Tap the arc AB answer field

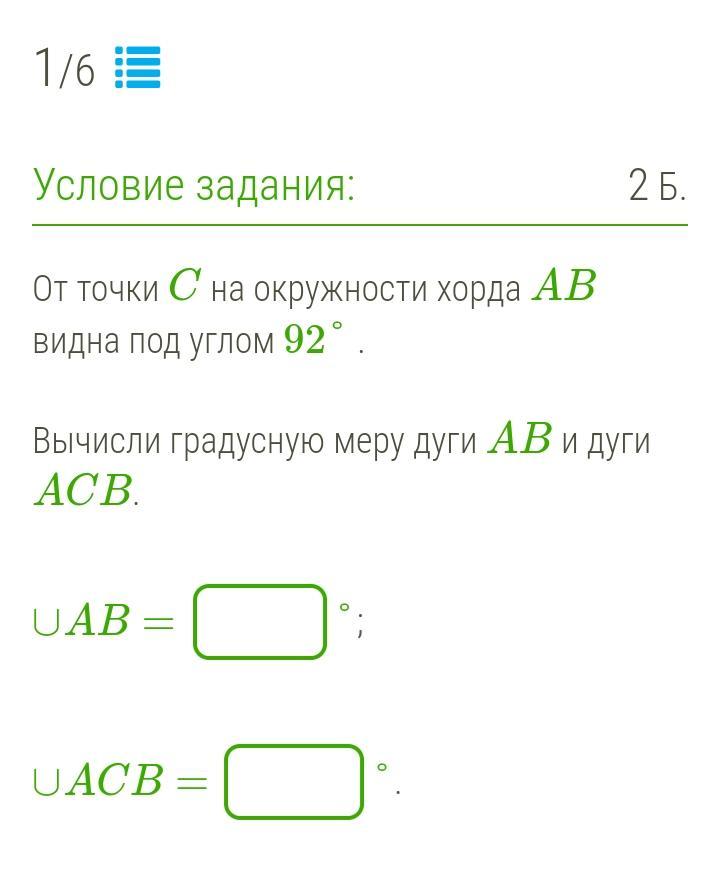pos(260,622)
